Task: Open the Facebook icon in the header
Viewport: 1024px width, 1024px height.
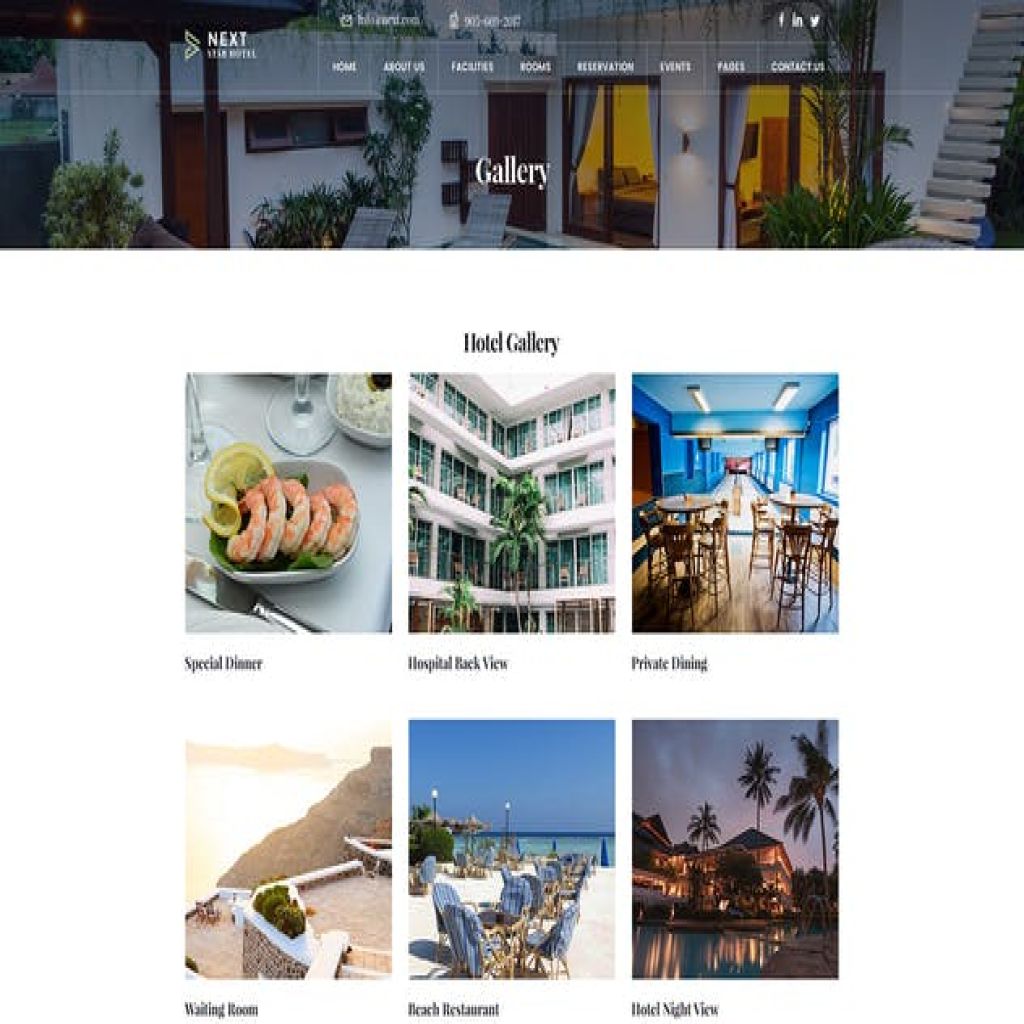Action: pos(781,20)
